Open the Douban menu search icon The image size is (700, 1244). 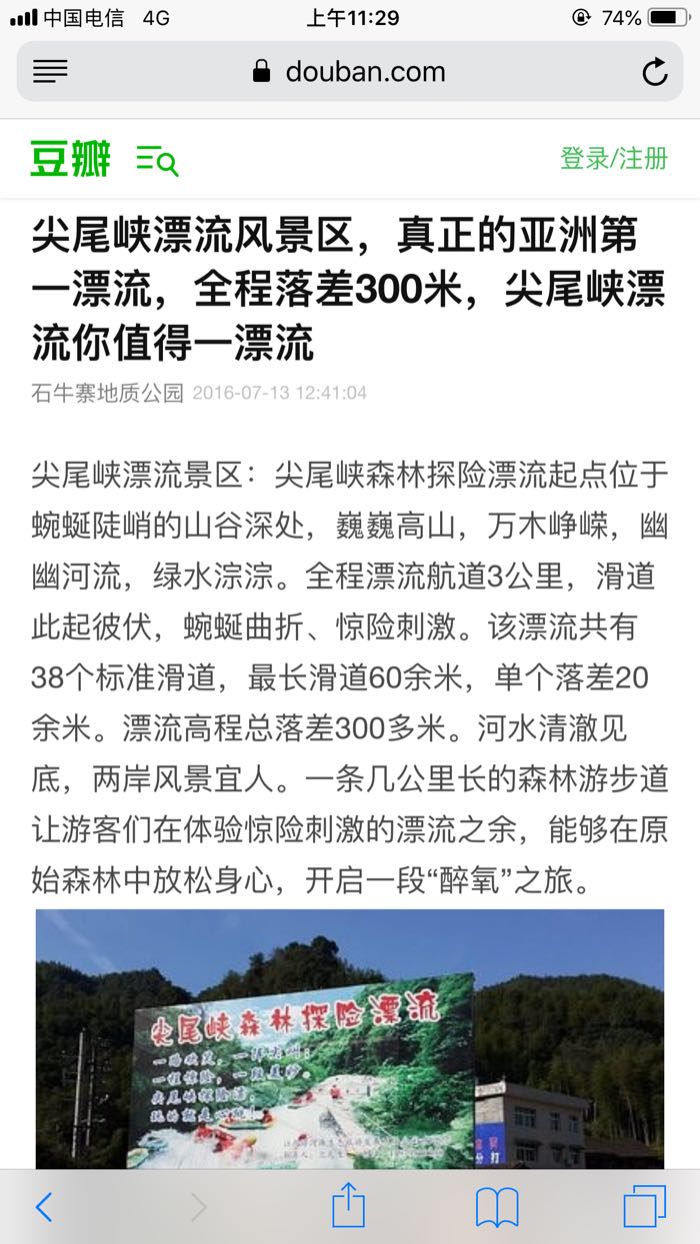click(157, 159)
